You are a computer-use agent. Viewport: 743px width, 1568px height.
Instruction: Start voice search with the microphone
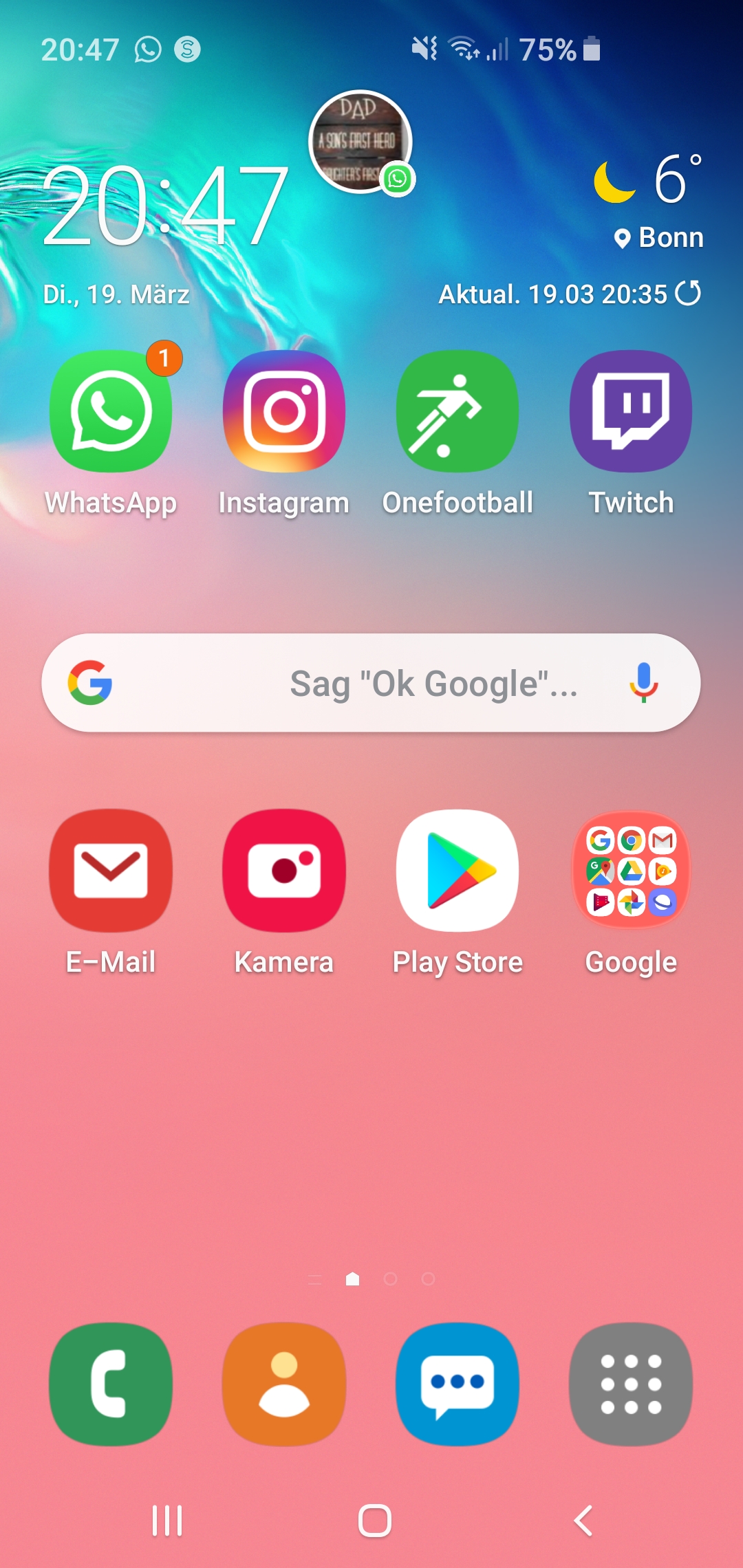644,683
